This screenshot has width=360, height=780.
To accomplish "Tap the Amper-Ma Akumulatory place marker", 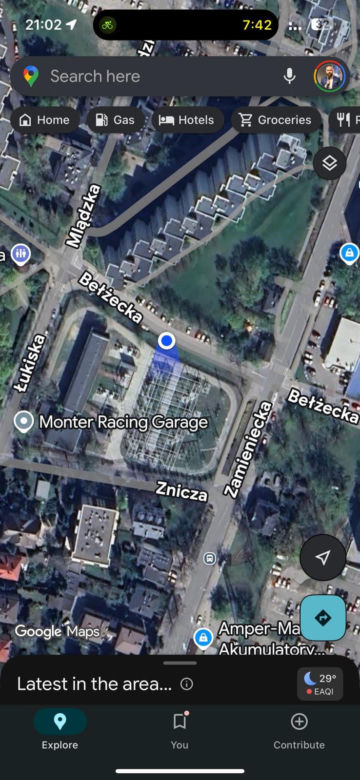I will tap(203, 637).
